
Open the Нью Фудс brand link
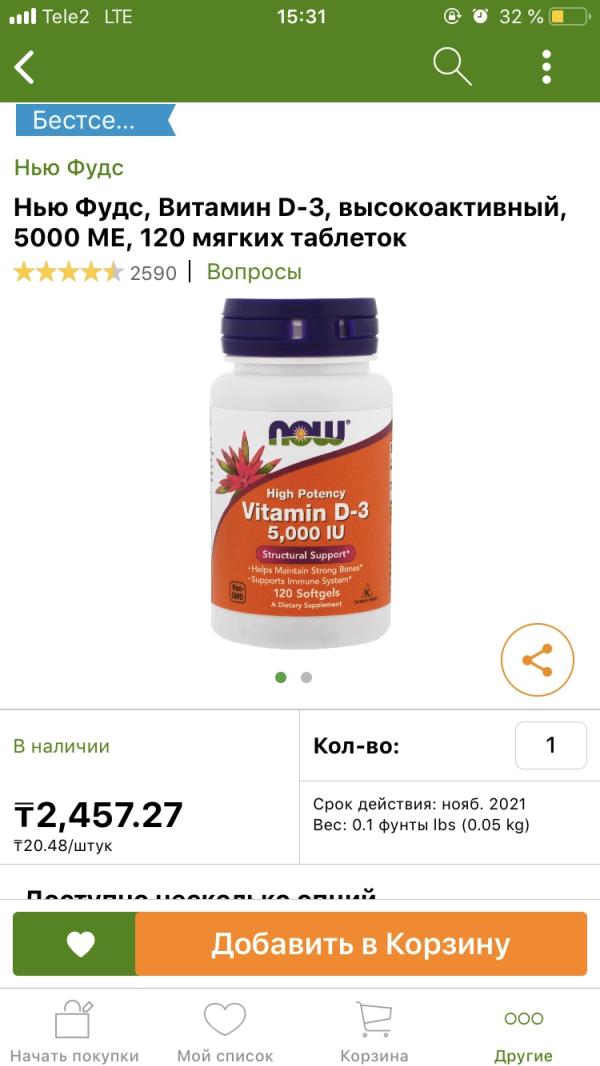[69, 168]
